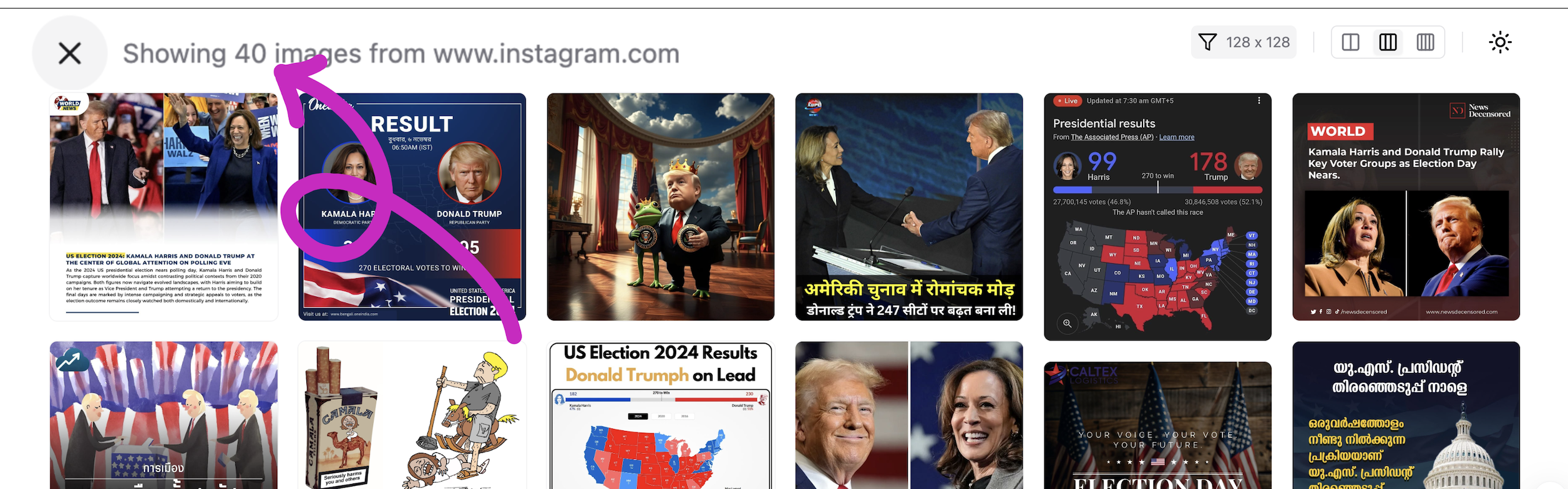Open the Thai illustrated ballot box image
Viewport: 1568px width, 489px height.
(163, 415)
